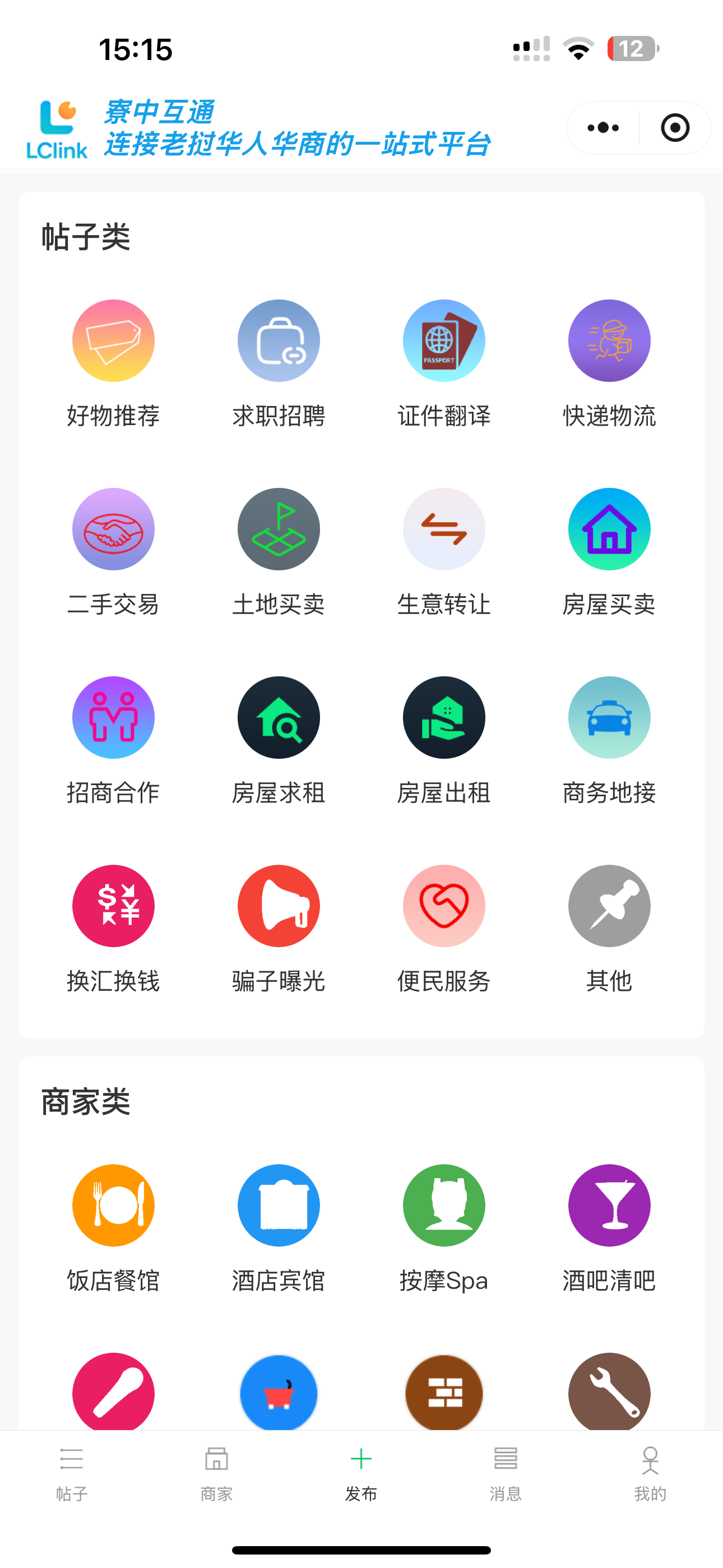
Task: Open the 换汇换钱 currency exchange icon
Action: [x=113, y=906]
